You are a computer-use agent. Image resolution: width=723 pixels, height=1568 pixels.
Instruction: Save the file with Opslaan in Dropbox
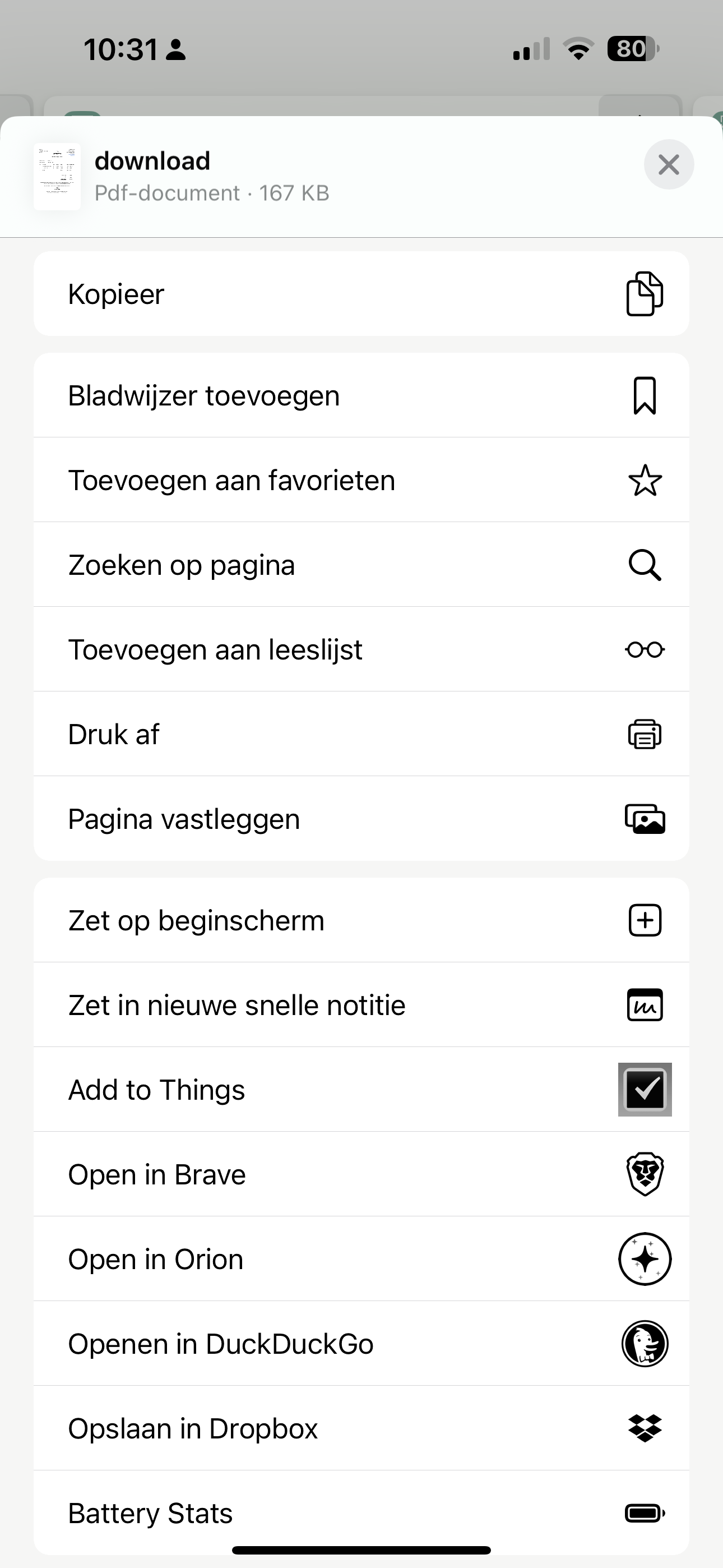click(361, 1428)
